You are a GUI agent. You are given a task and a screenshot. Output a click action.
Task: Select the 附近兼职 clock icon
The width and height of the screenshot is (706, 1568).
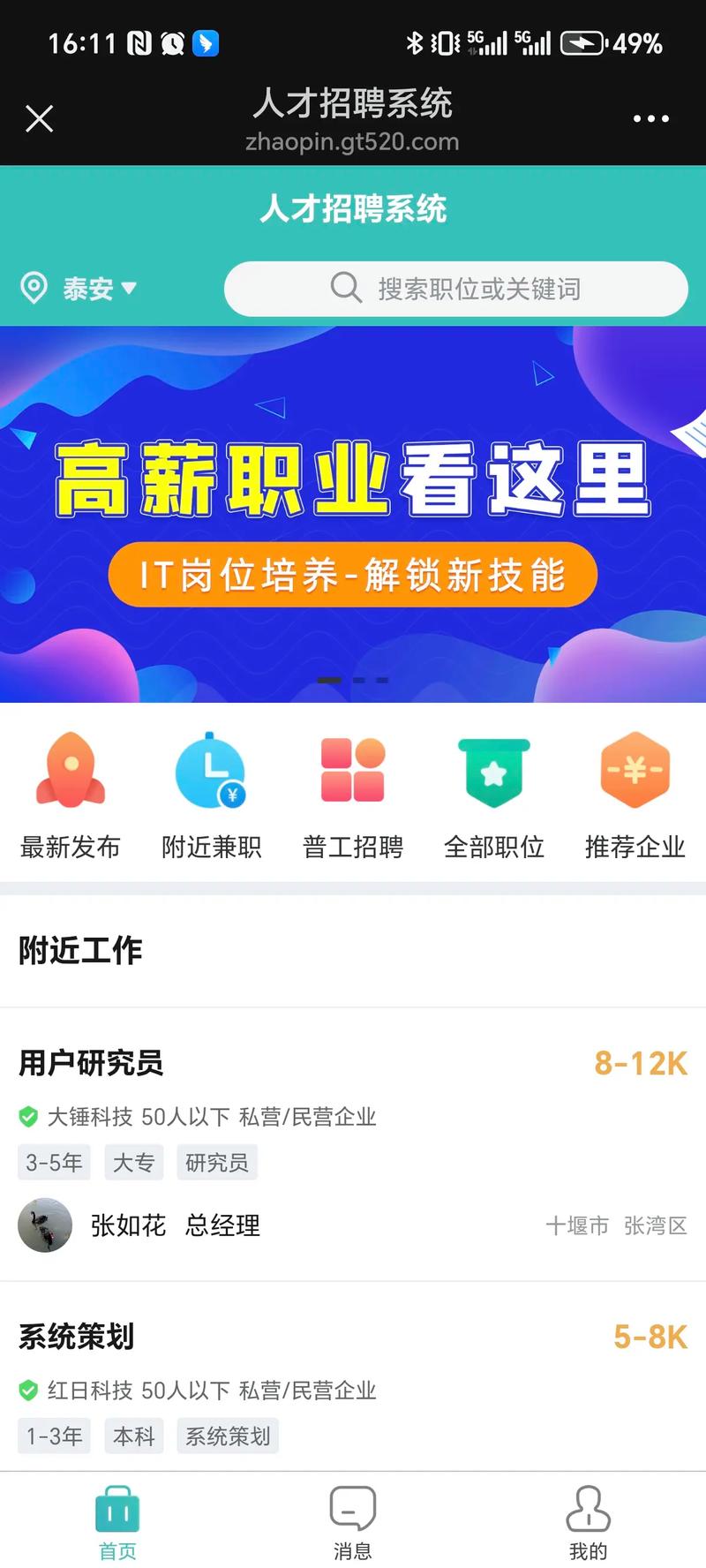[211, 770]
